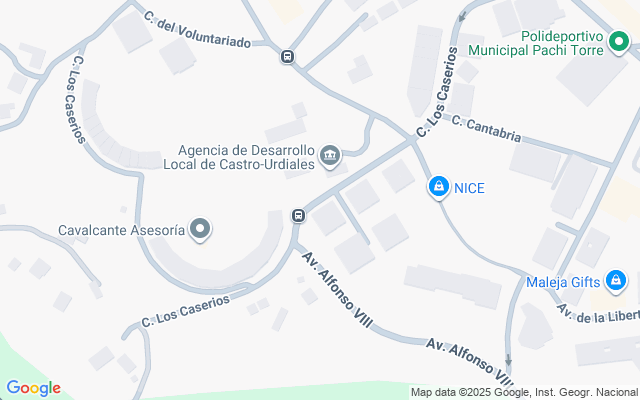
Task: Open Agencia de Desarrollo Local de Castro-Urdiales pin
Action: [331, 156]
